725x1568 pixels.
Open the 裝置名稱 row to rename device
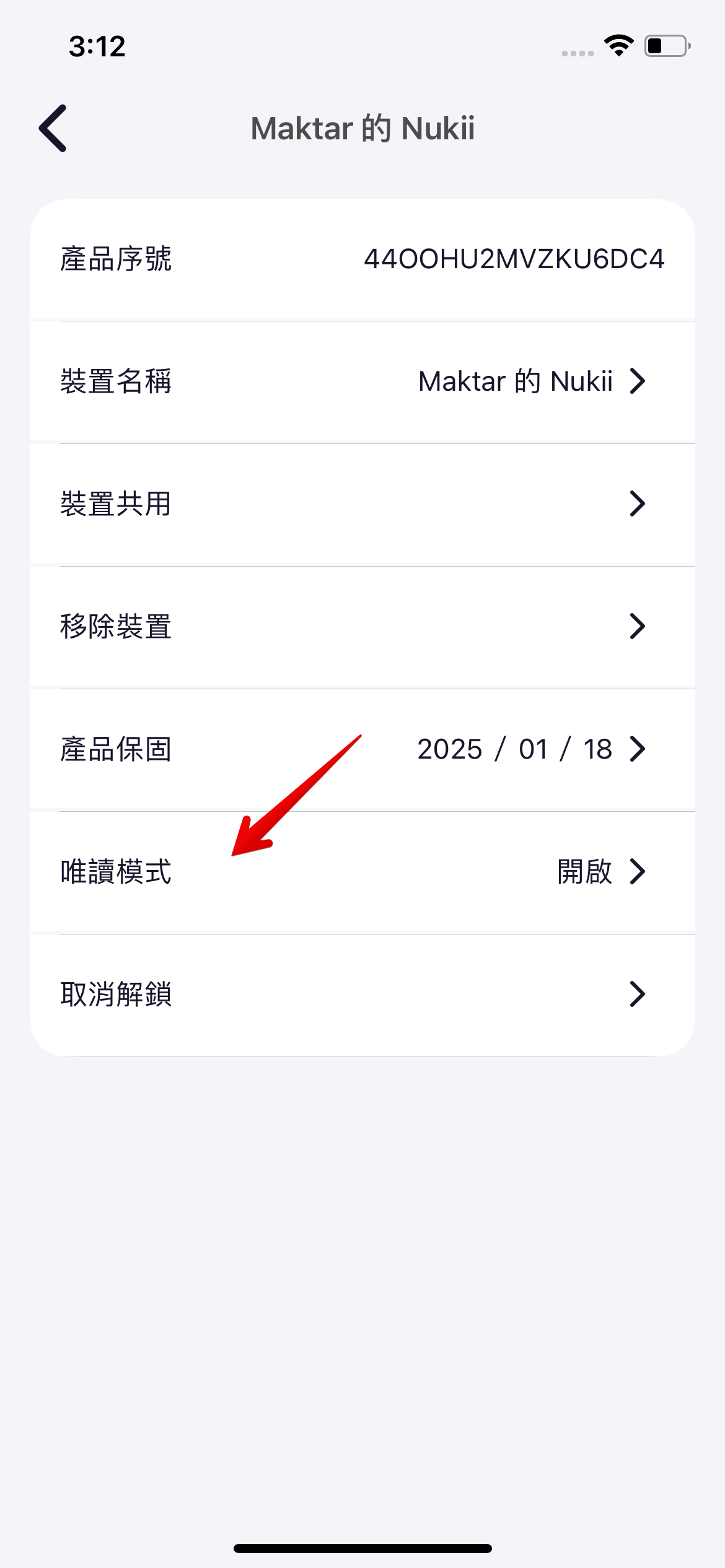point(362,381)
